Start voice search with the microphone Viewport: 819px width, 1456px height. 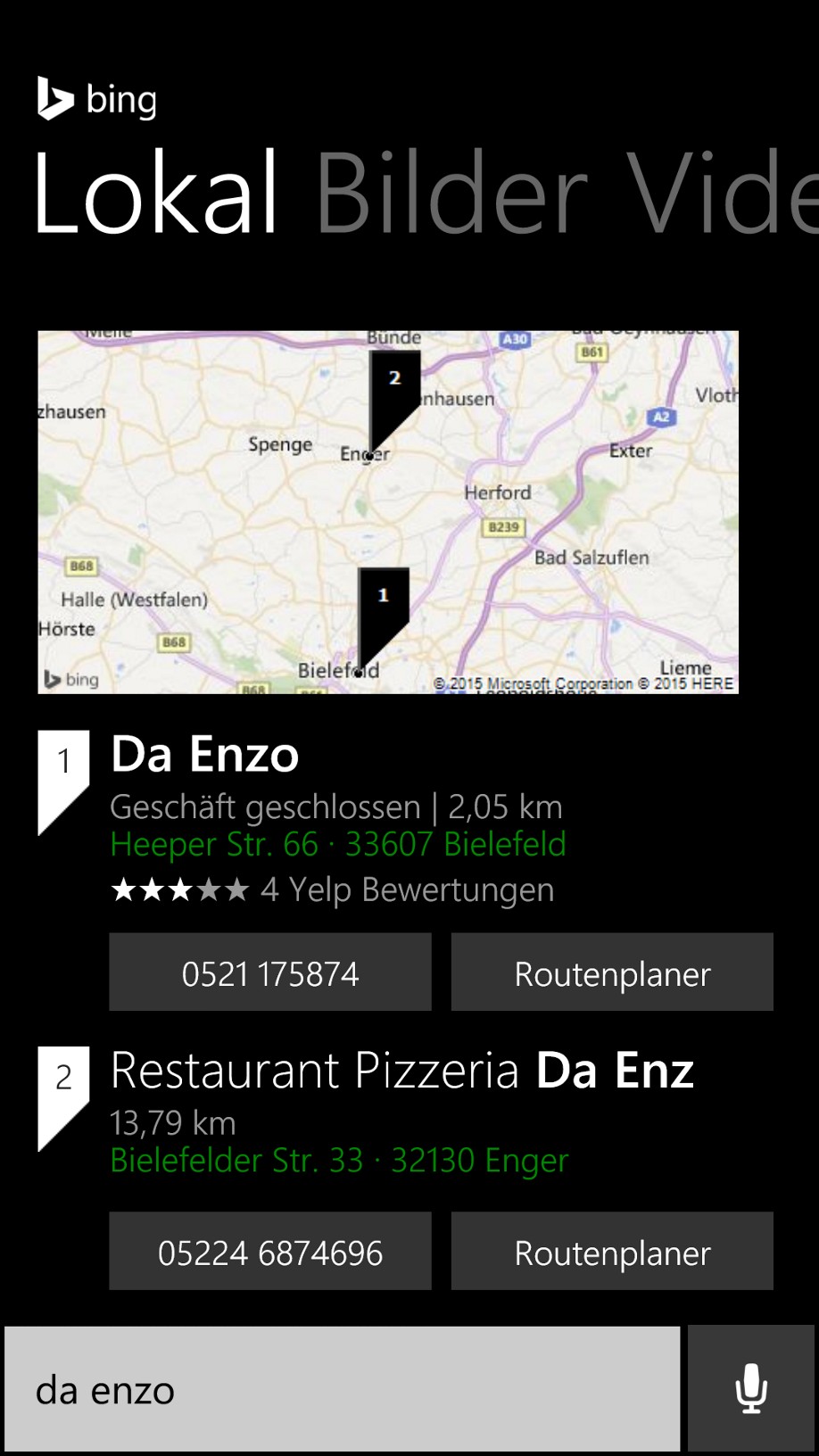click(751, 1389)
